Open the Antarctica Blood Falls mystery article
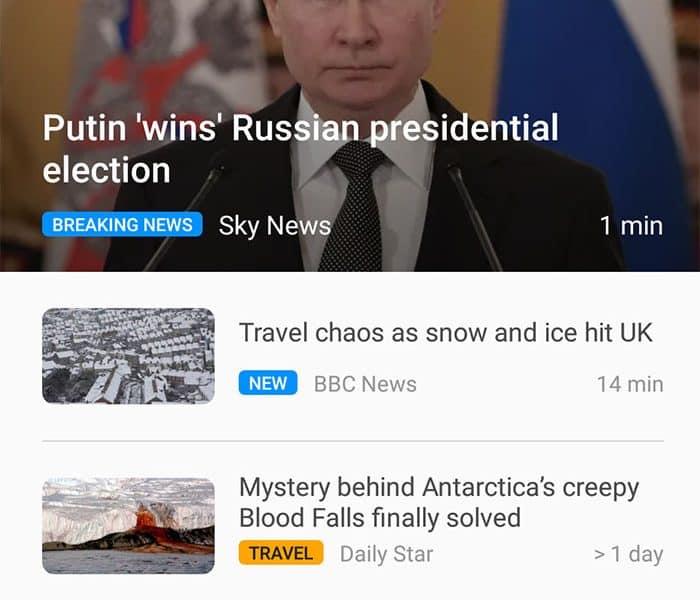The width and height of the screenshot is (700, 600). tap(438, 503)
